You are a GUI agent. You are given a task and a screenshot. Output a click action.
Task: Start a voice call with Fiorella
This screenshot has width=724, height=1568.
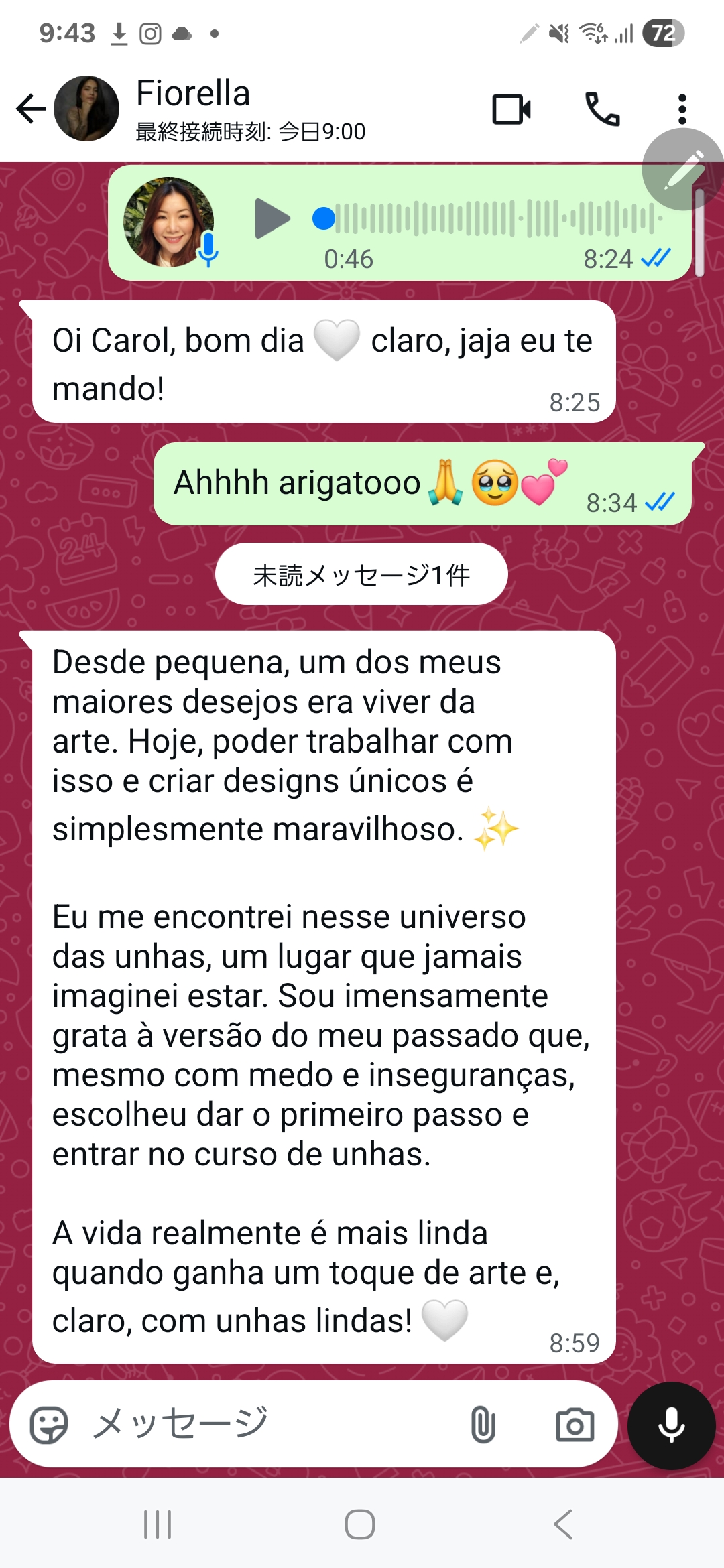[602, 109]
